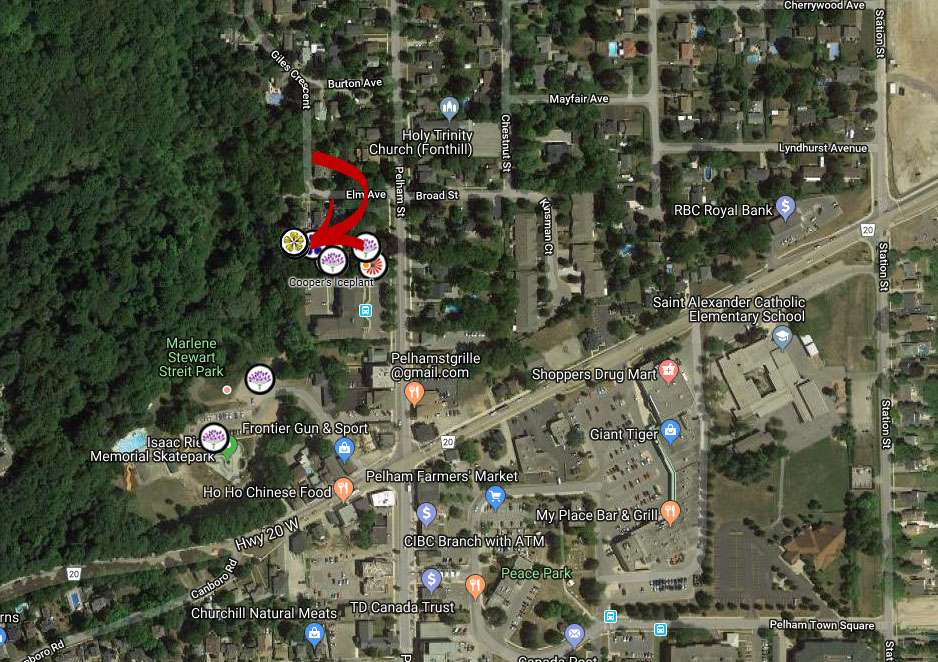The image size is (938, 662).
Task: Tap the Churchill Natural Meats marker
Action: click(x=315, y=633)
